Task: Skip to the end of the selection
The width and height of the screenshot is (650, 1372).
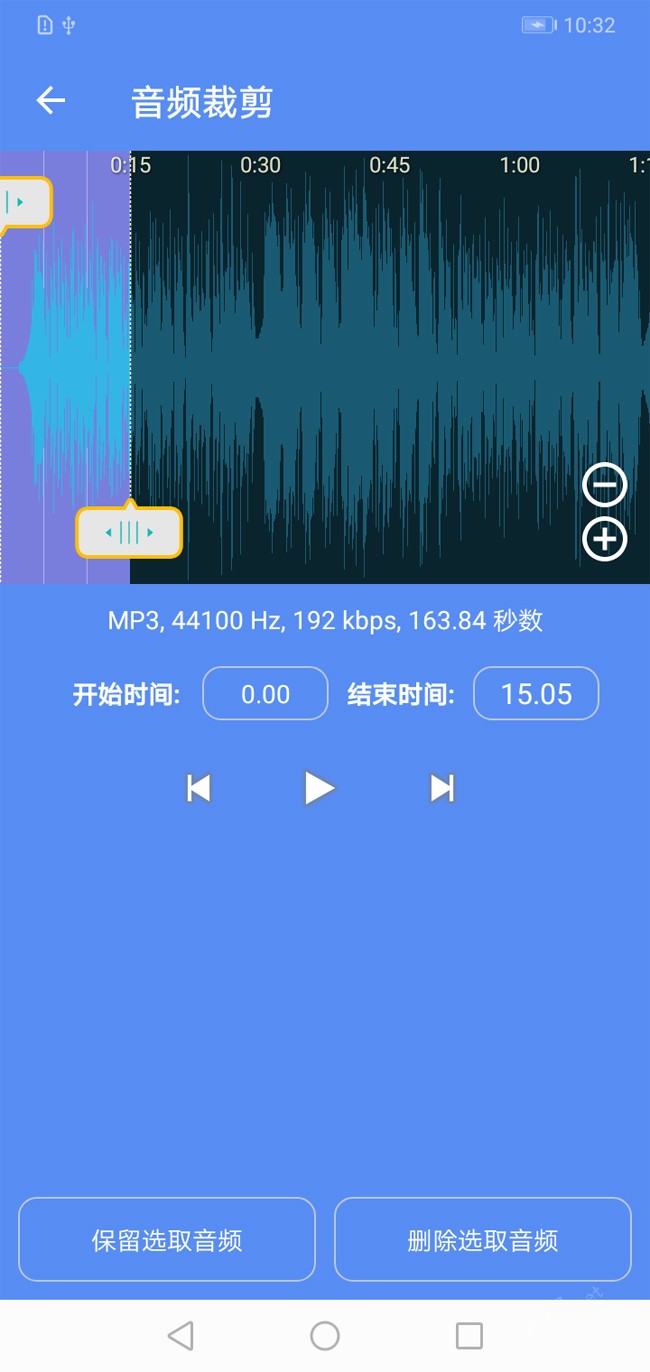Action: click(442, 788)
